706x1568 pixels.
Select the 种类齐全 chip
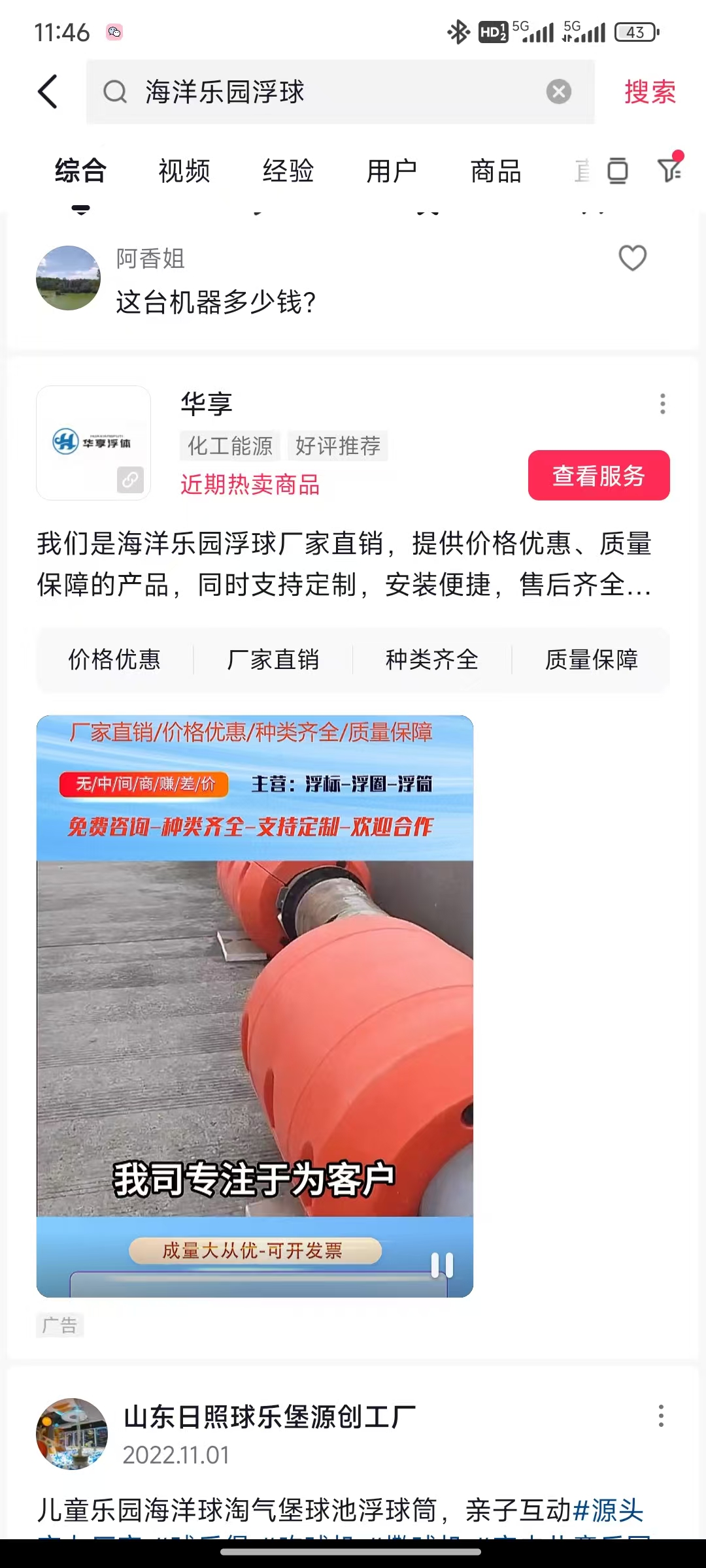pos(432,660)
